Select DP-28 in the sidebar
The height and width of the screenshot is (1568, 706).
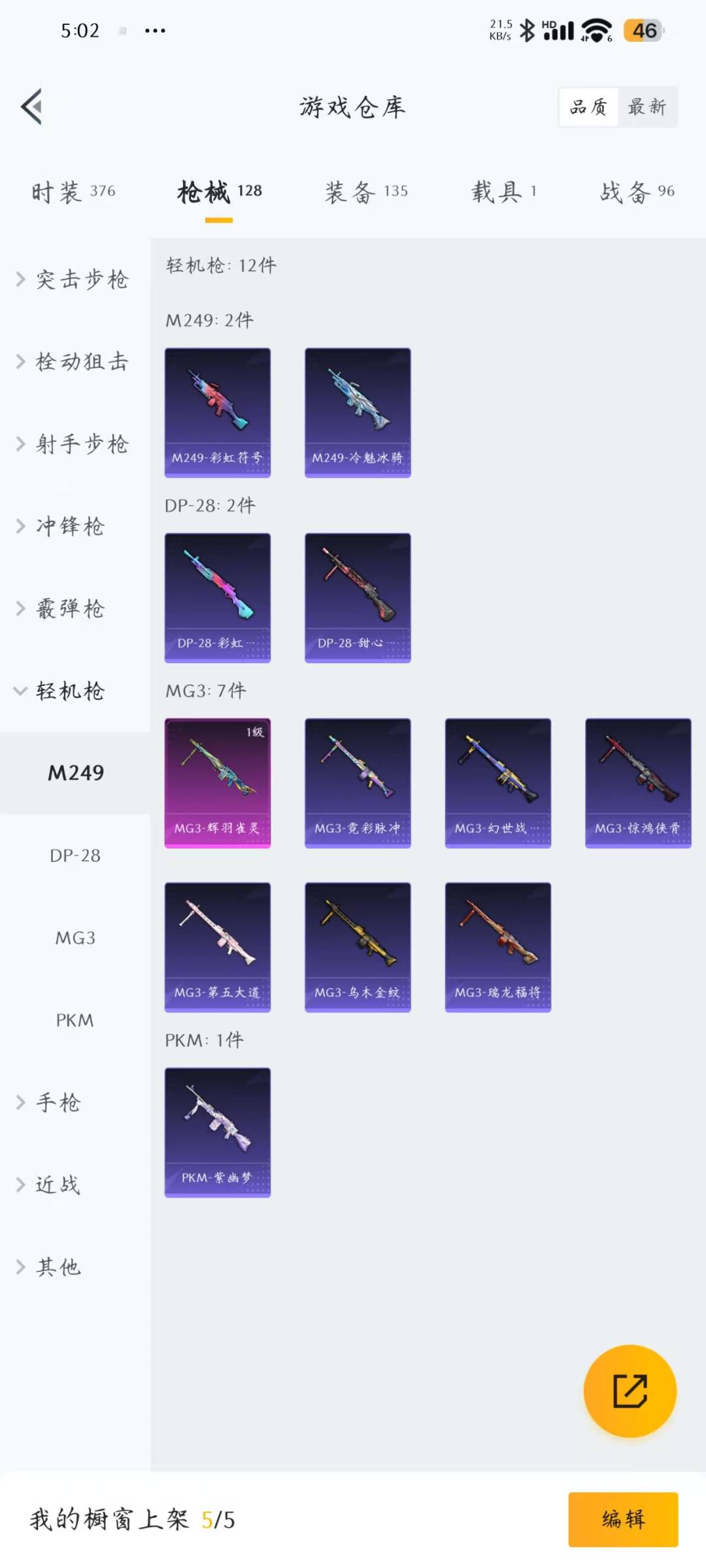coord(75,856)
